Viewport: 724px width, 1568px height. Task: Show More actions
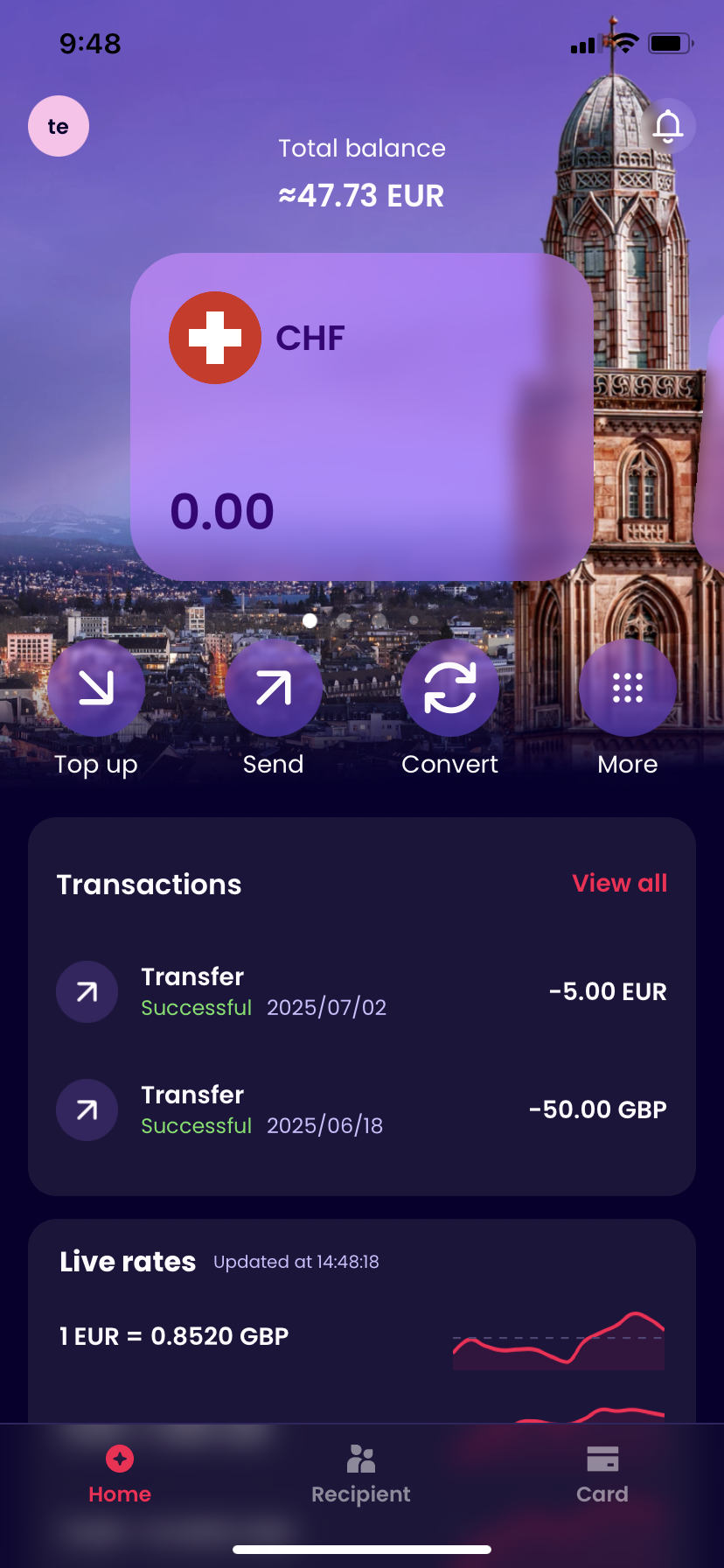pos(627,689)
